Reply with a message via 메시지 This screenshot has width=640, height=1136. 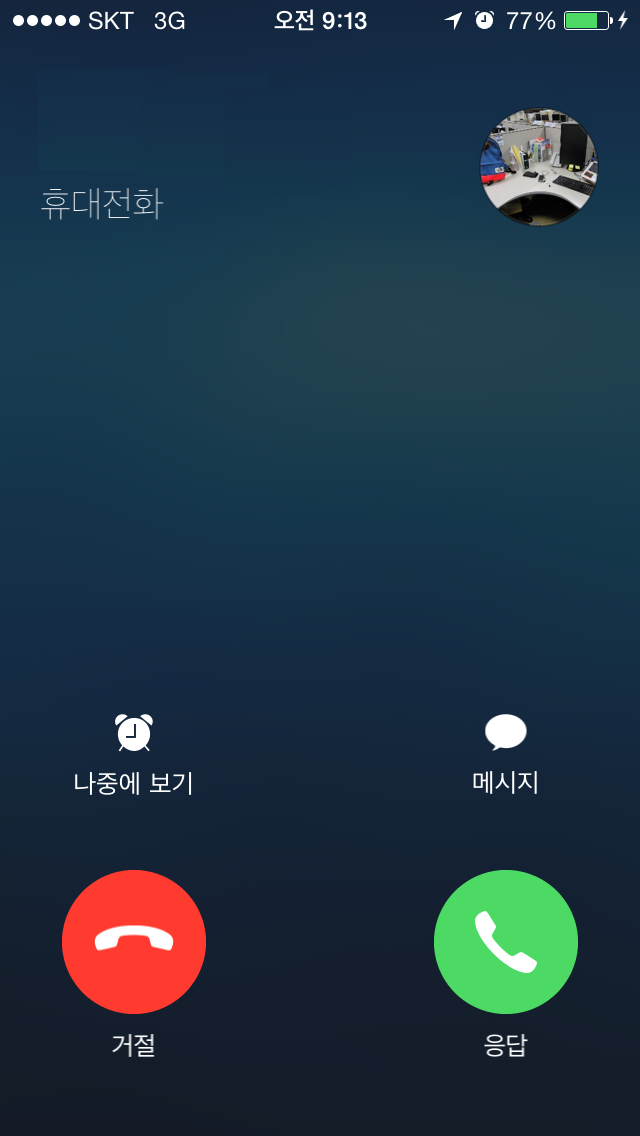(x=506, y=753)
